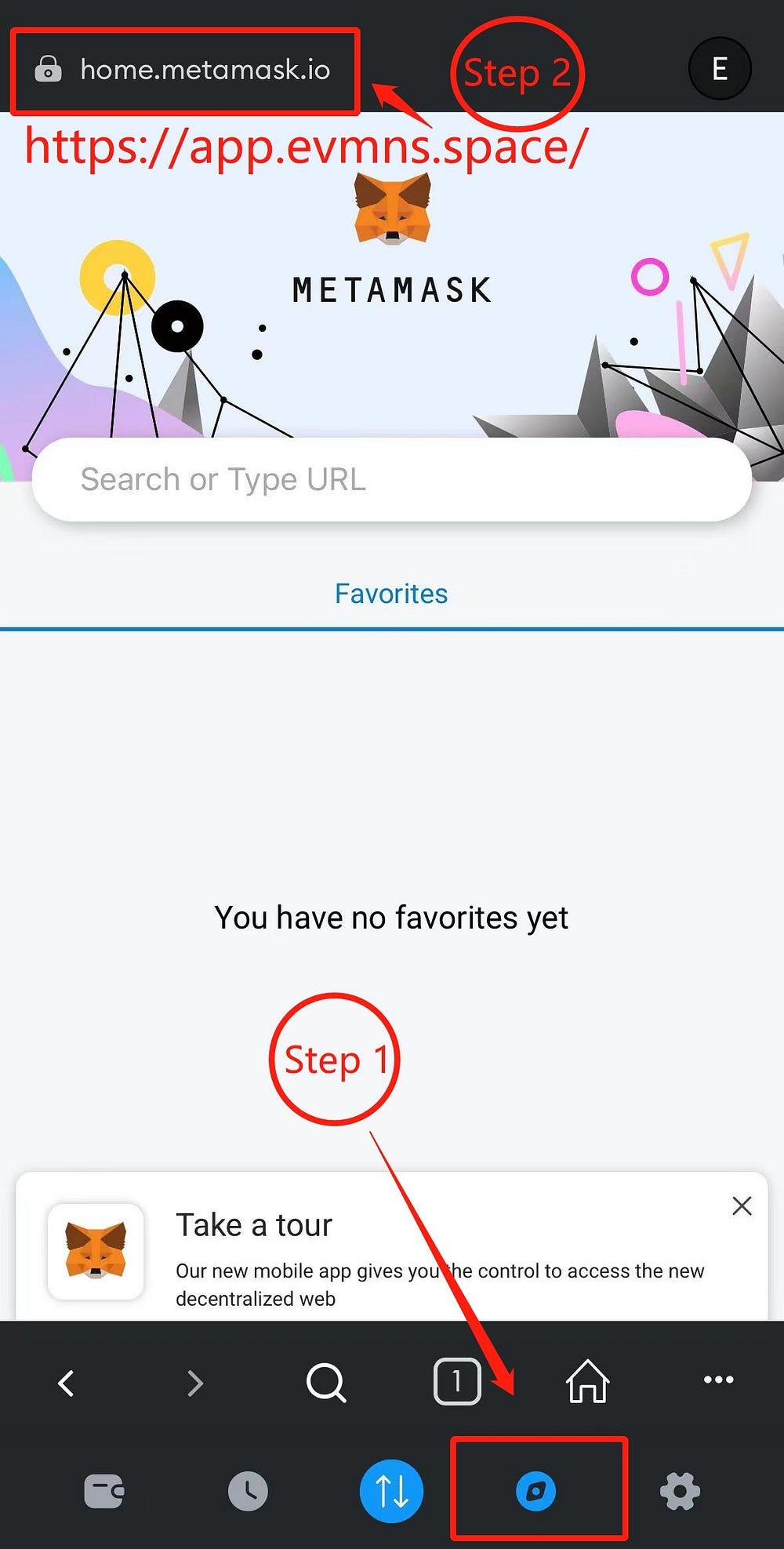Screen dimensions: 784x1549
Task: Open the activity history clock tab
Action: [248, 1491]
